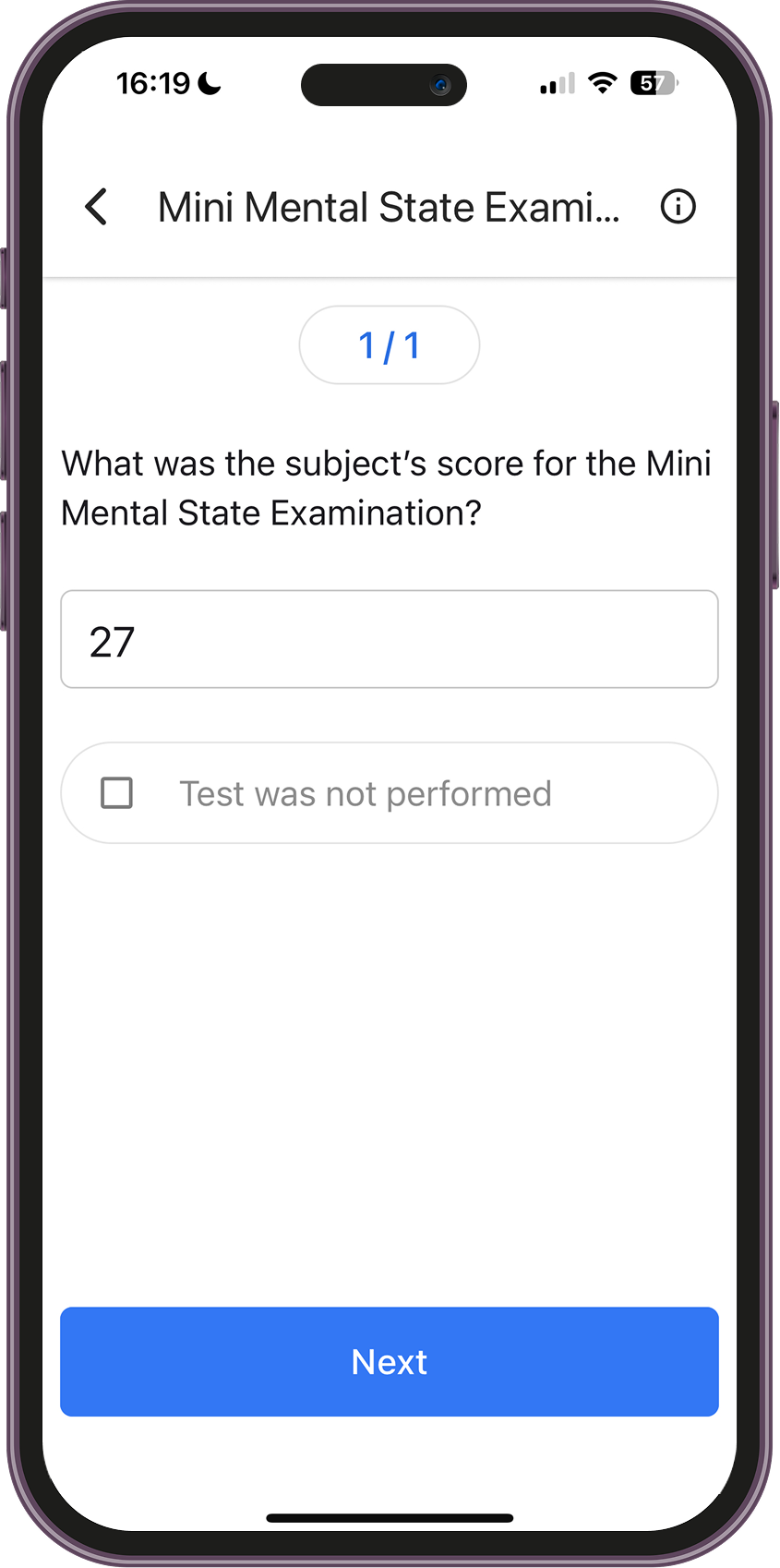Viewport: 780px width, 1568px height.
Task: Check the 'Test was not performed' box
Action: coord(117,793)
